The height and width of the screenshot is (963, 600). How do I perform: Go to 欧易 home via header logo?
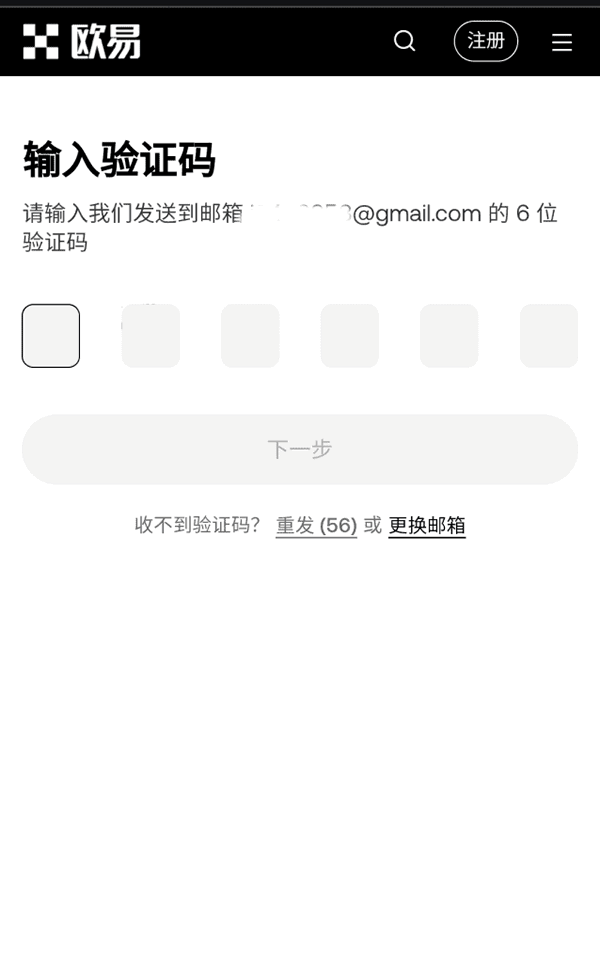82,41
